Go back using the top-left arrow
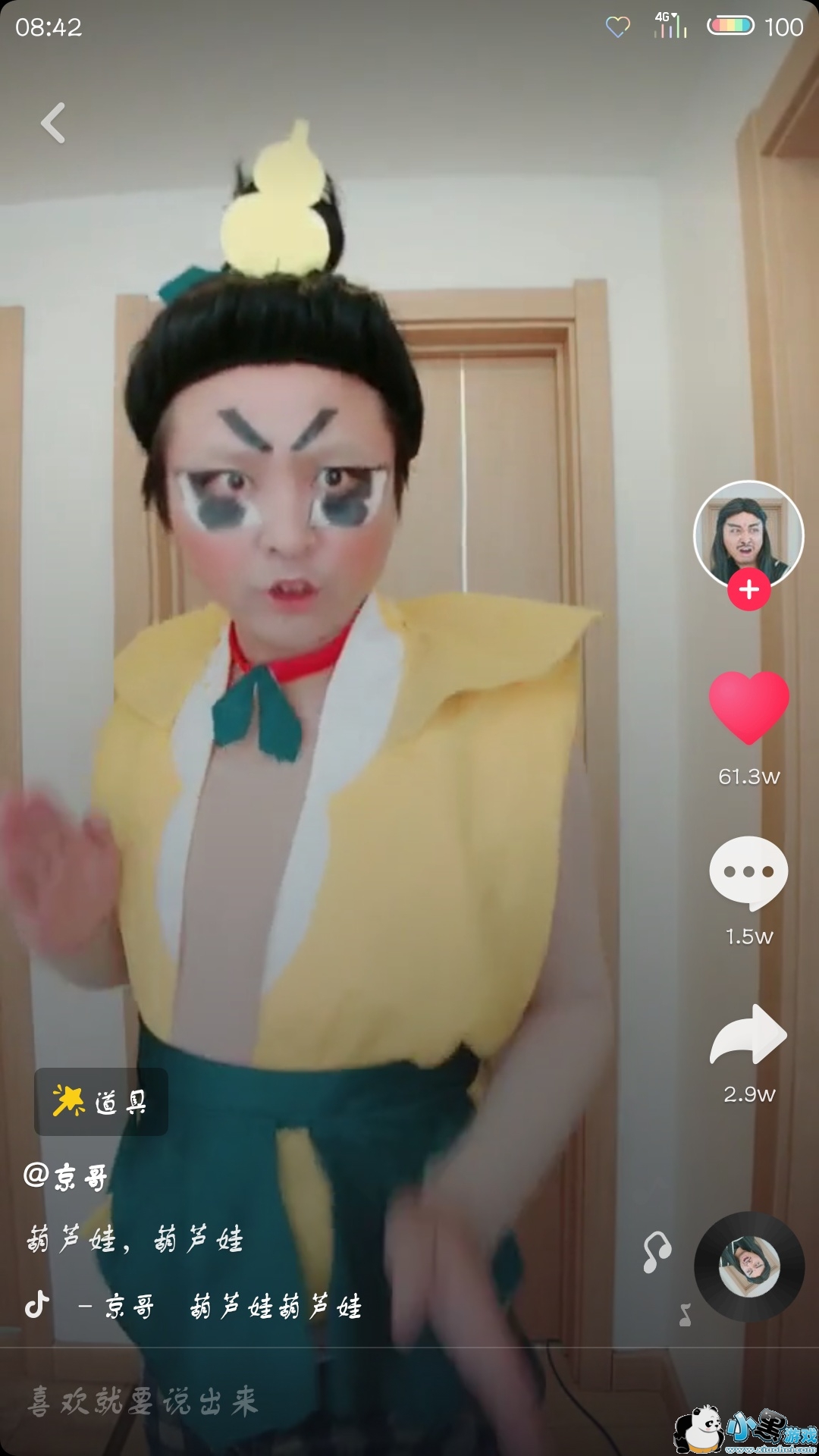The width and height of the screenshot is (819, 1456). tap(53, 123)
